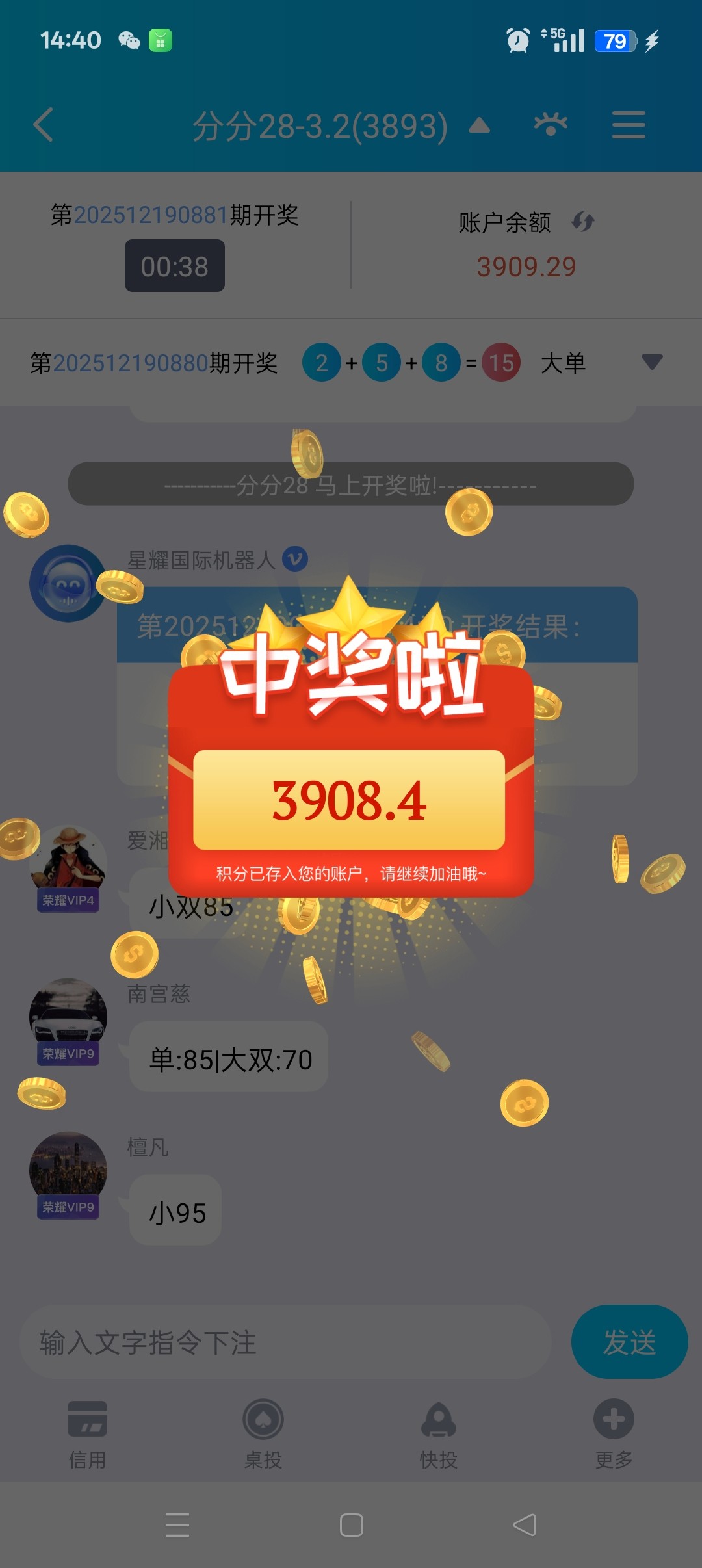Open the hamburger menu in the header
The width and height of the screenshot is (702, 1568).
point(629,125)
